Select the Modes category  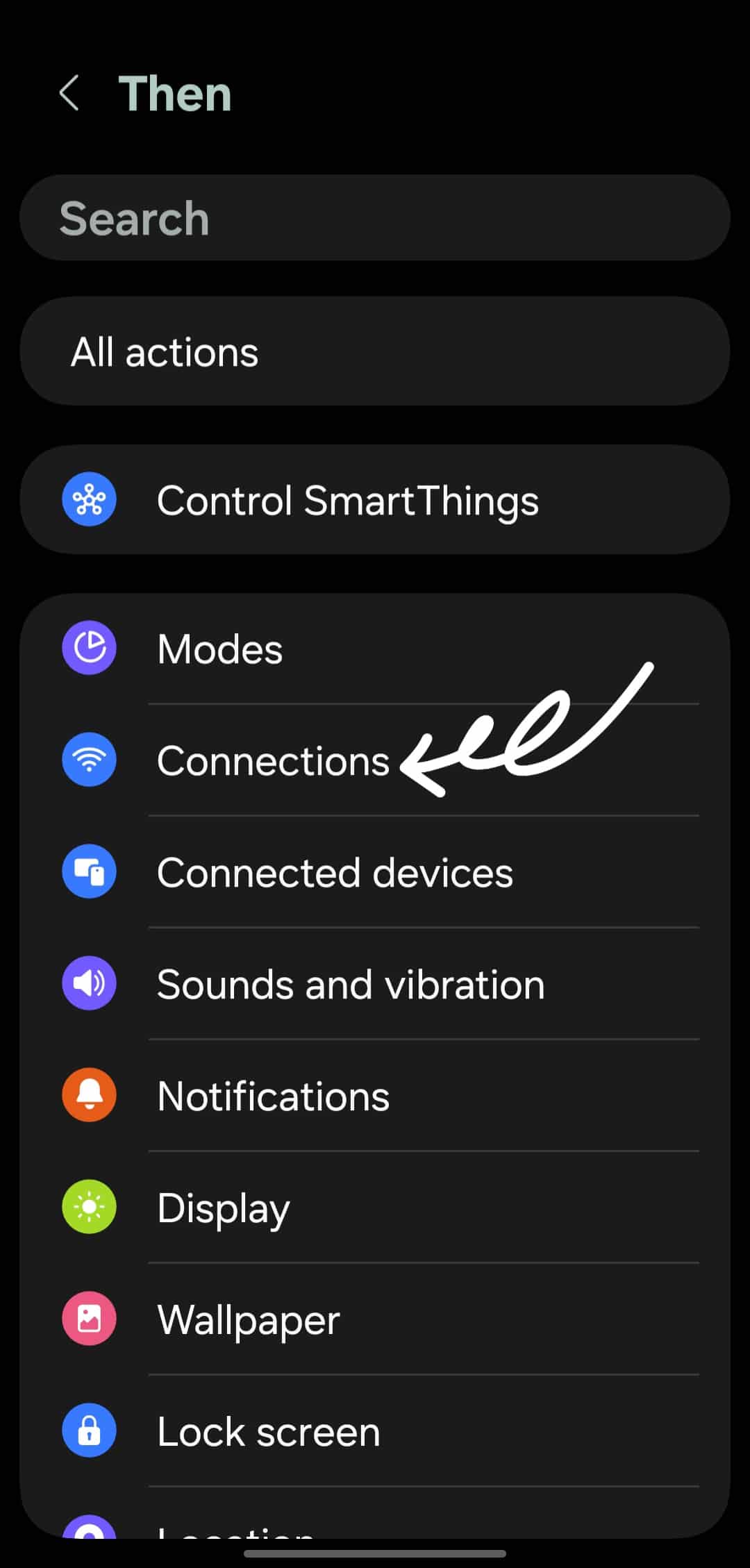click(x=375, y=649)
